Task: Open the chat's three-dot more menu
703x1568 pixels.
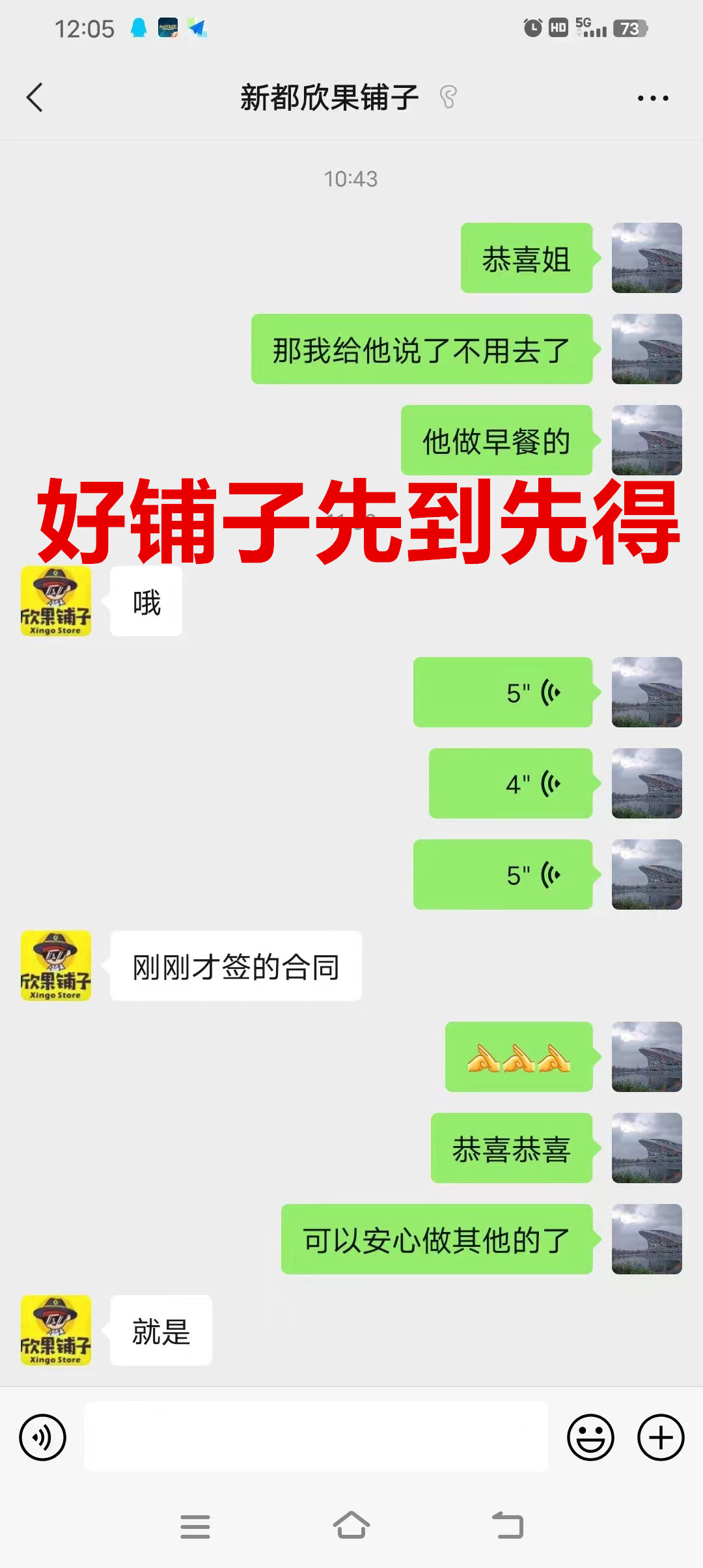Action: 652,98
